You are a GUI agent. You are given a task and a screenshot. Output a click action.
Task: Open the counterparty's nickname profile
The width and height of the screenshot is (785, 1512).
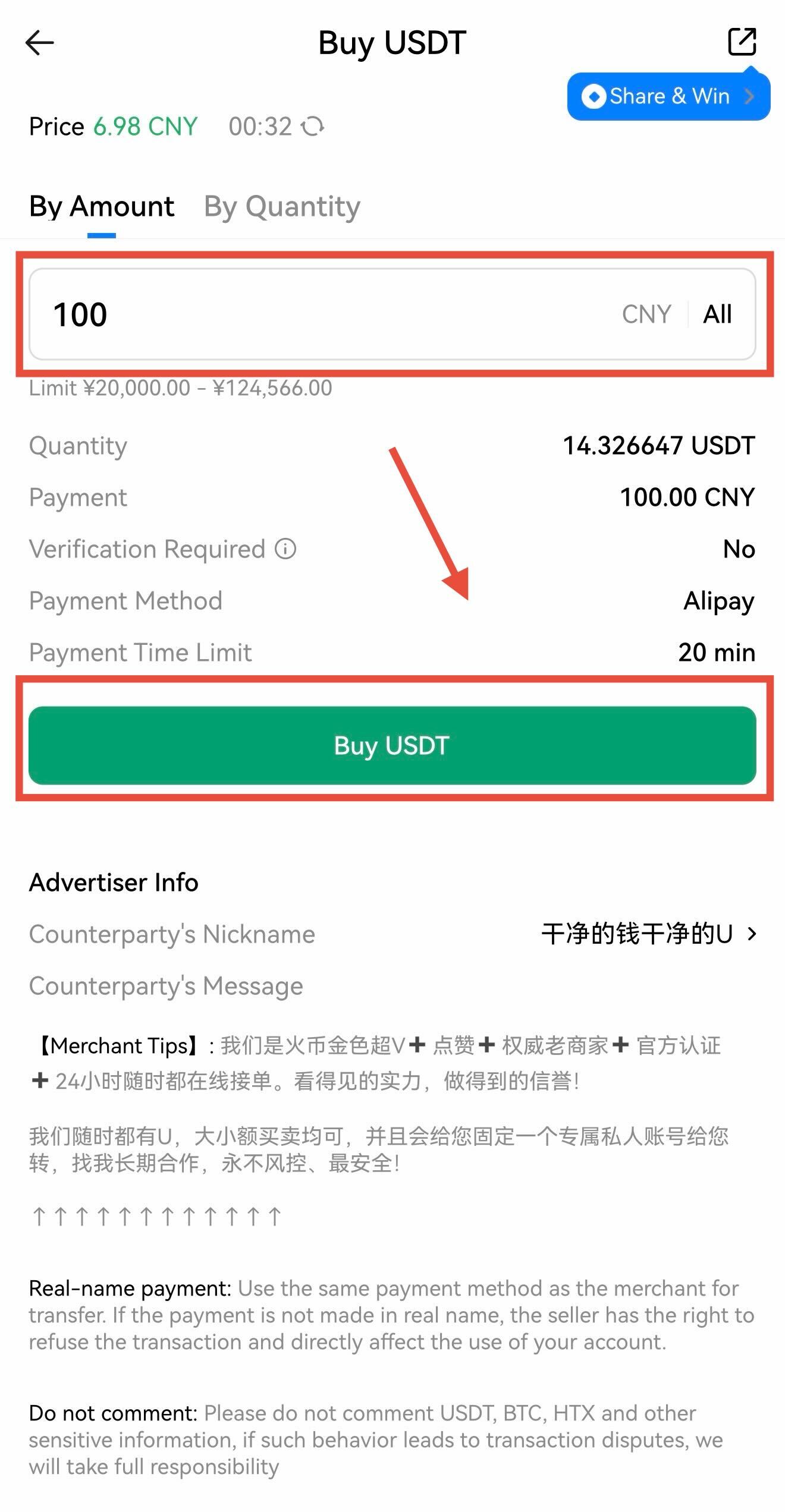(648, 934)
